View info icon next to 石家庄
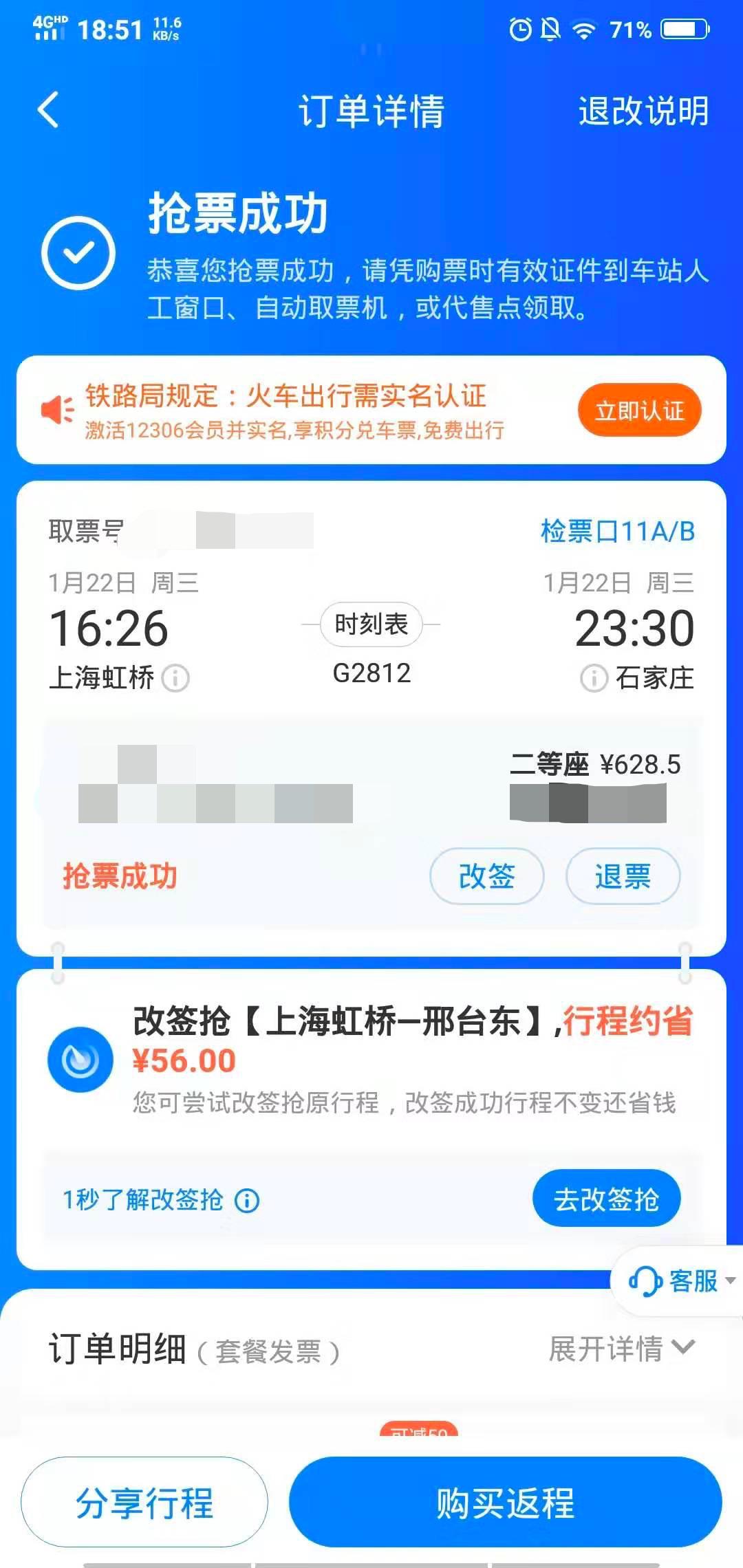This screenshot has height=1568, width=743. click(594, 678)
